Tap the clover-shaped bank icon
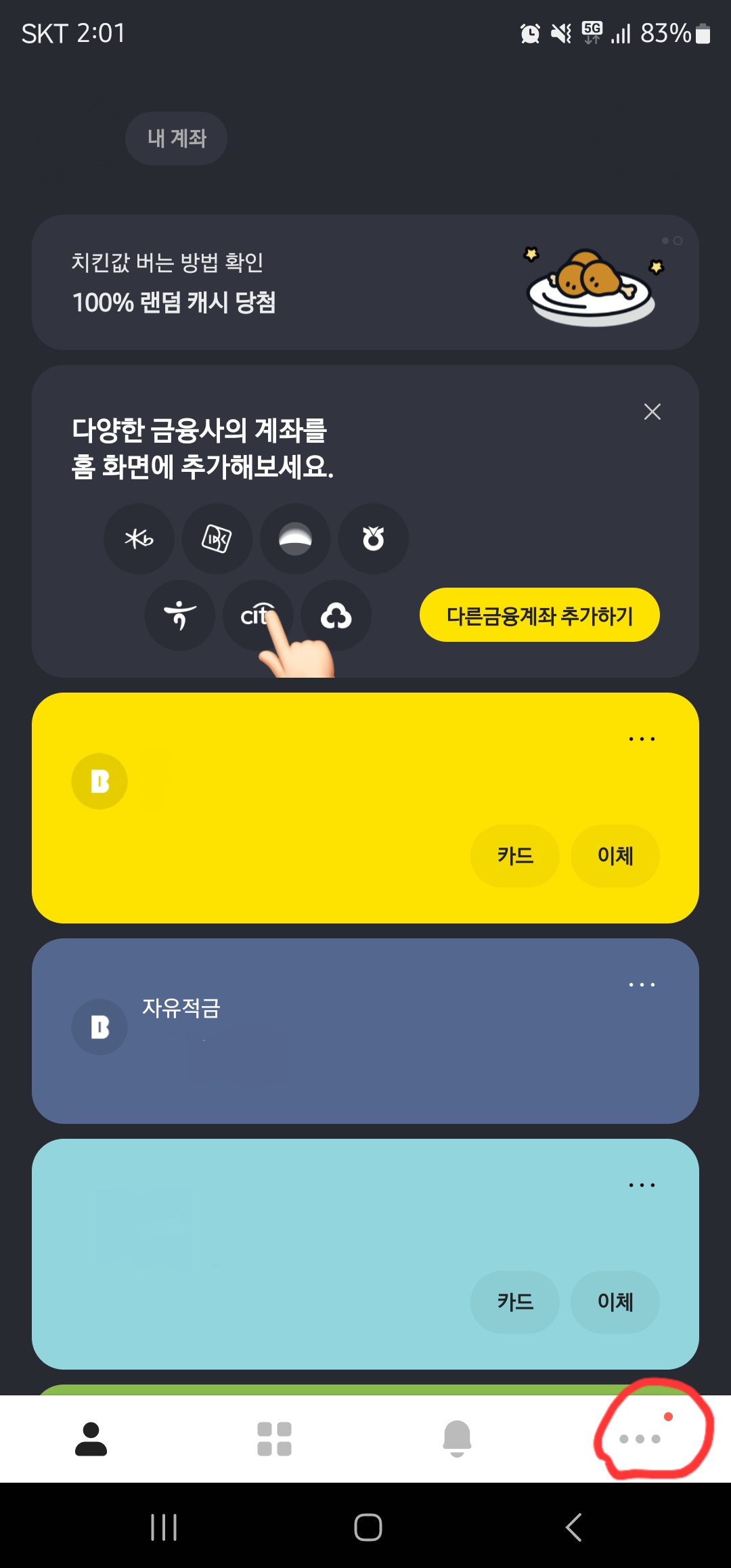Image resolution: width=731 pixels, height=1568 pixels. pos(336,616)
